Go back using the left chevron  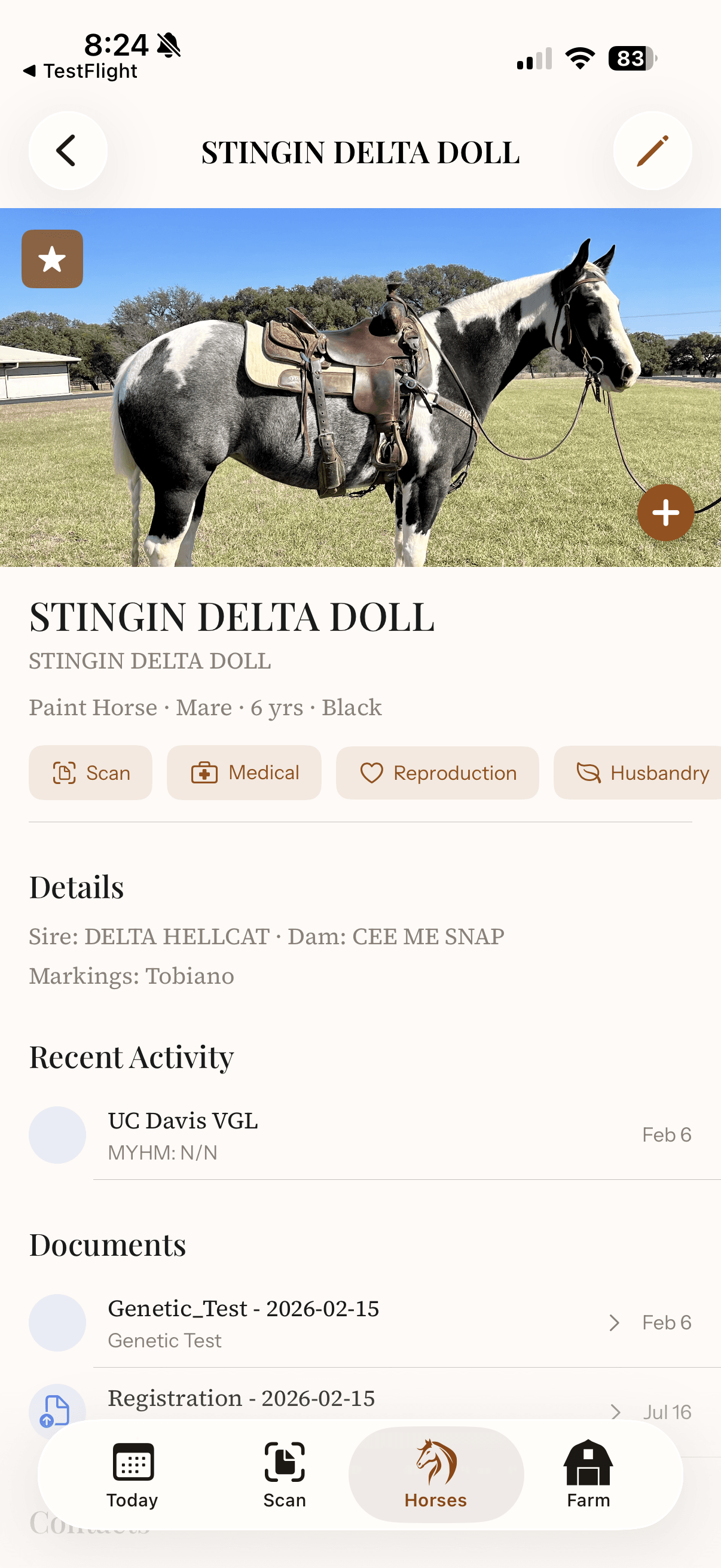(x=67, y=151)
